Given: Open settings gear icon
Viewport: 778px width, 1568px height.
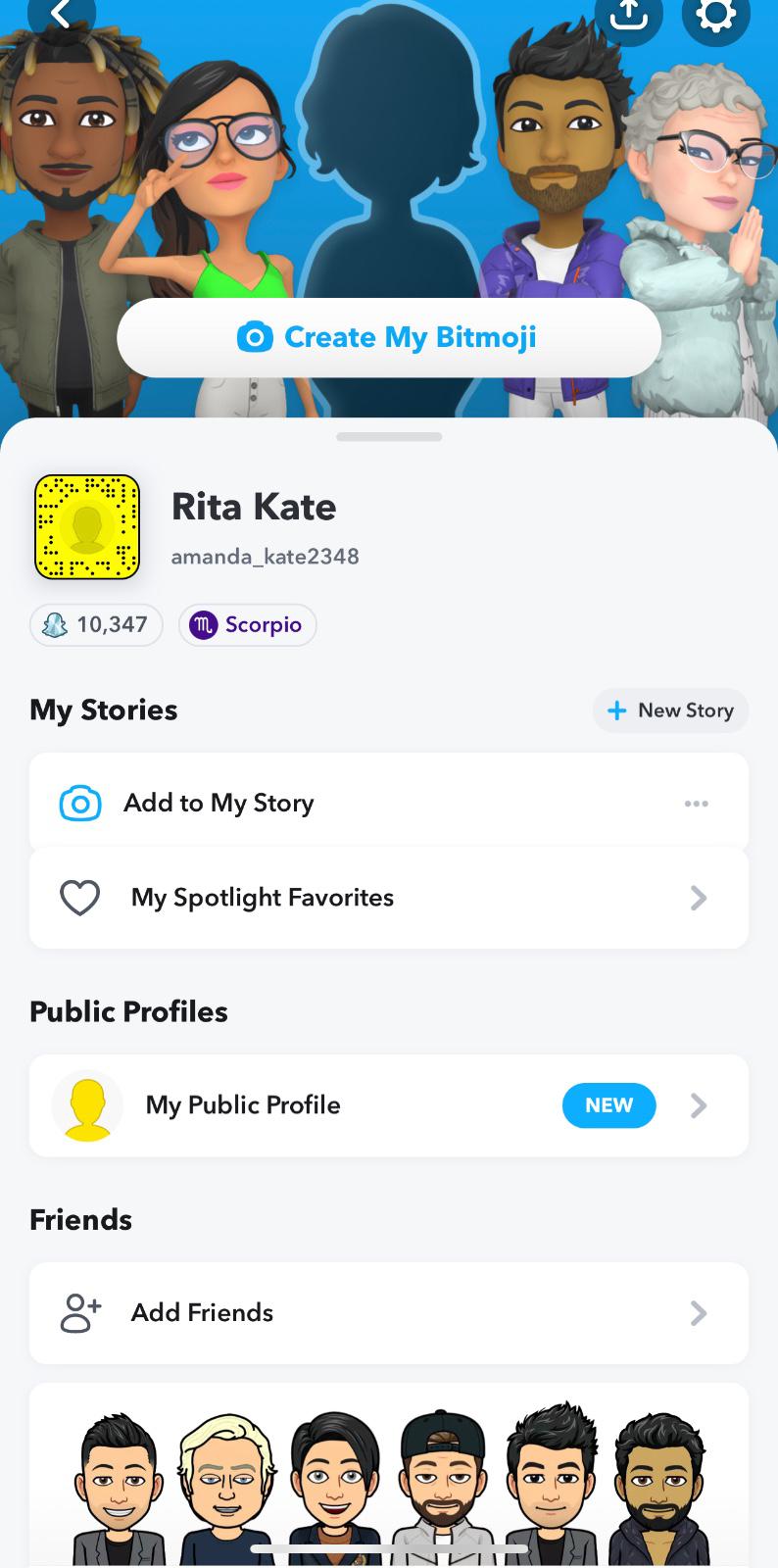Looking at the screenshot, I should coord(715,16).
